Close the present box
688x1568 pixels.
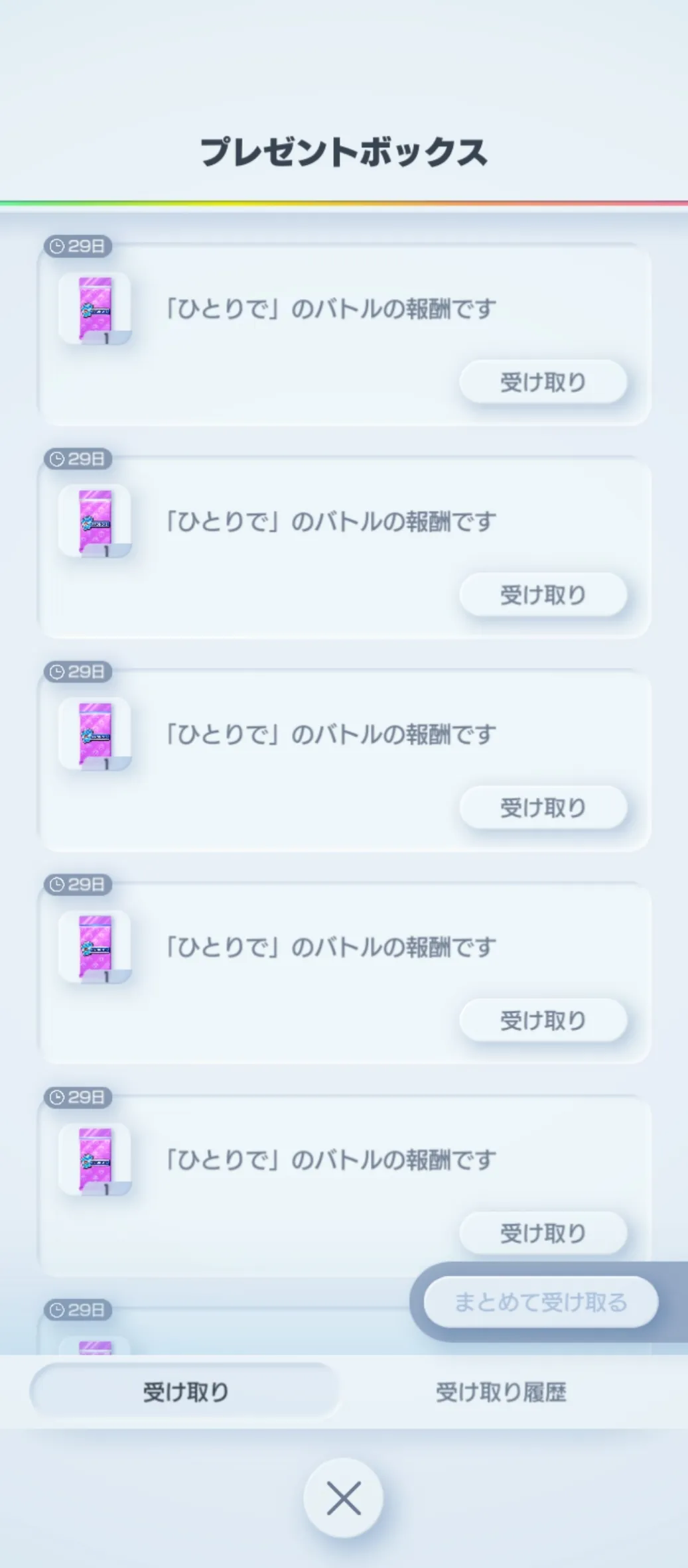click(344, 1498)
